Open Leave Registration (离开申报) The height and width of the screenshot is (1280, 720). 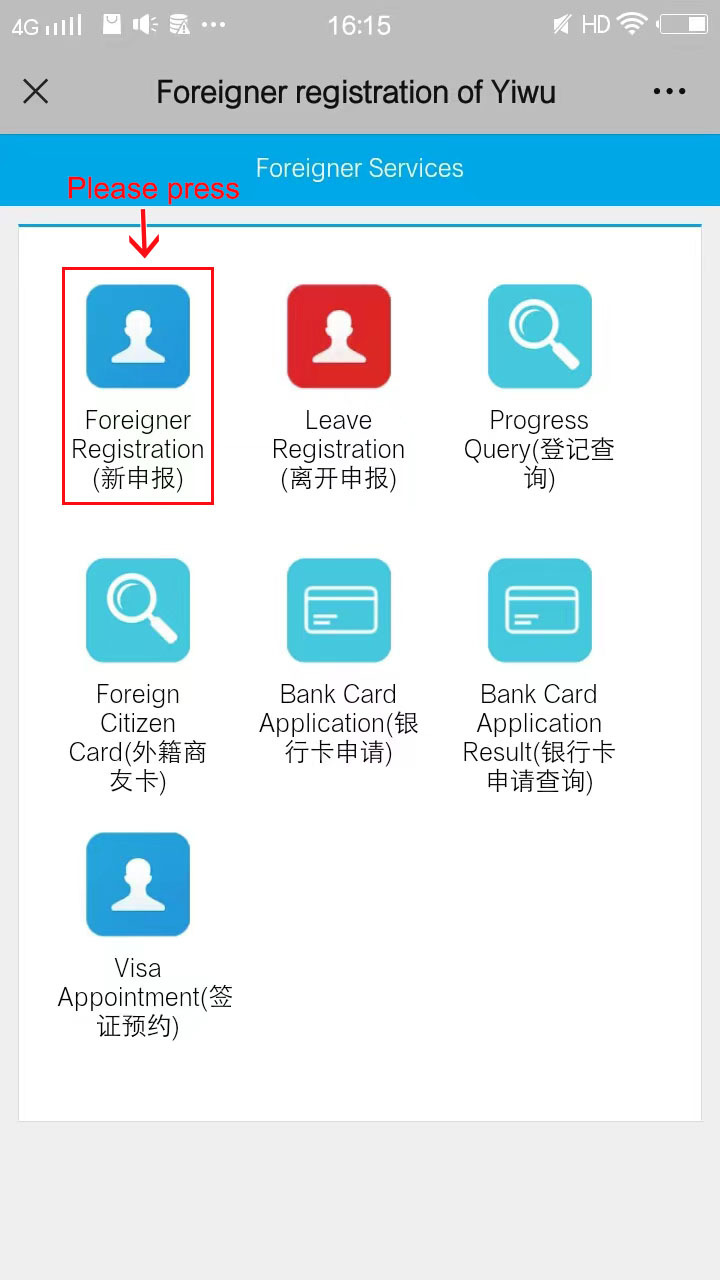pyautogui.click(x=339, y=337)
